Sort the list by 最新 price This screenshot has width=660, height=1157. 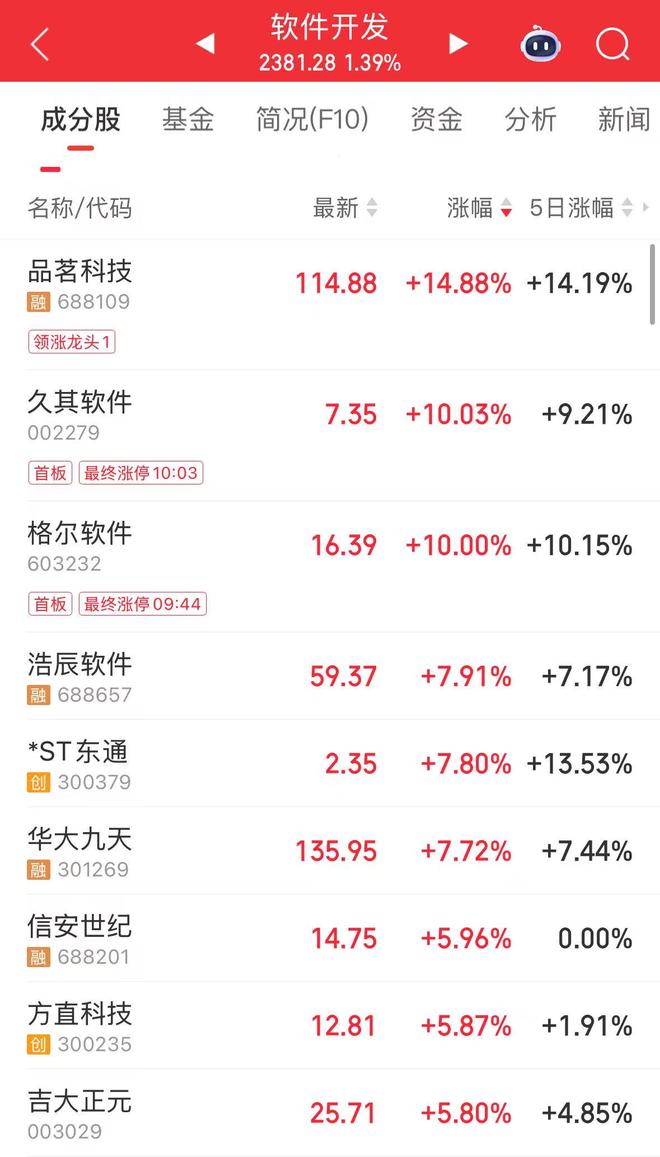pos(345,208)
